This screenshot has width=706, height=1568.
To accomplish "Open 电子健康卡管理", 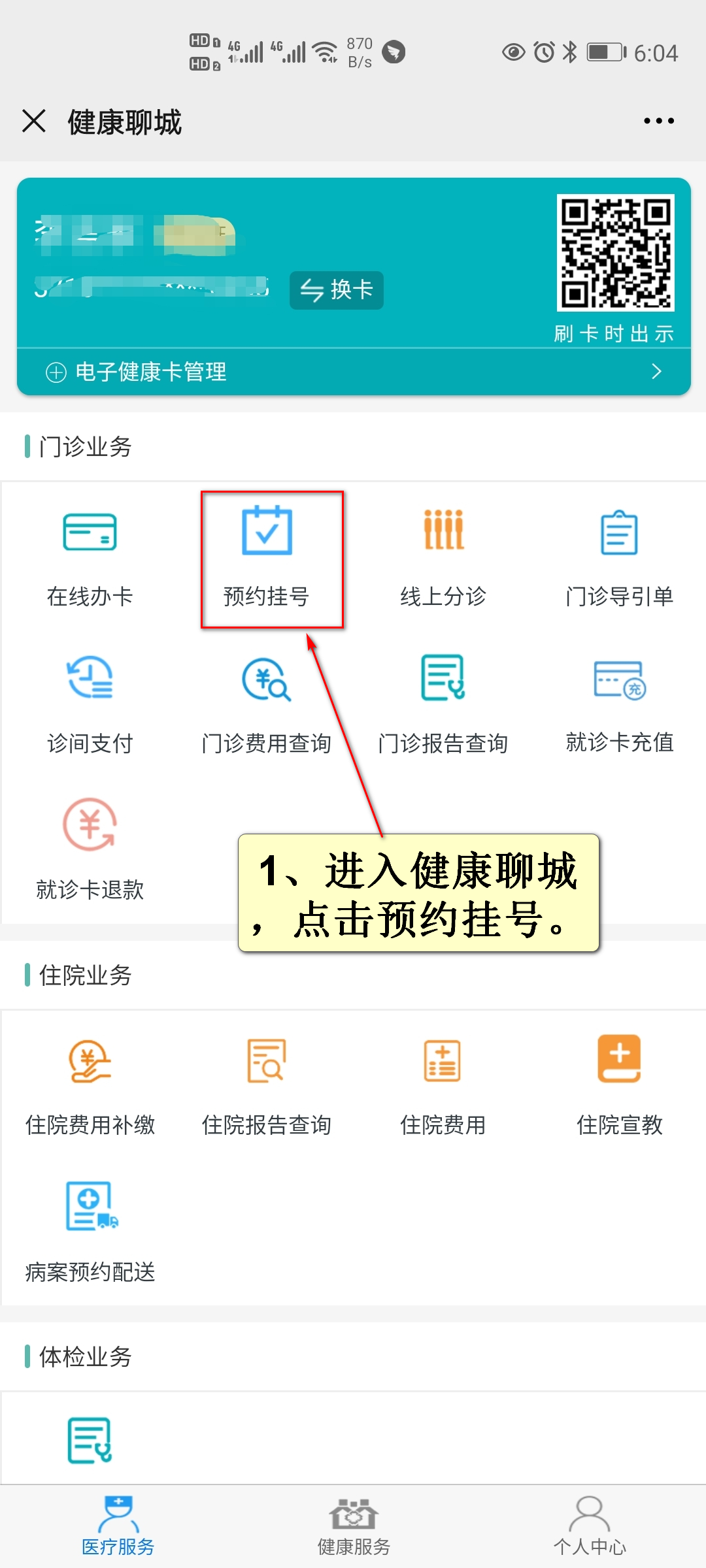I will point(353,372).
